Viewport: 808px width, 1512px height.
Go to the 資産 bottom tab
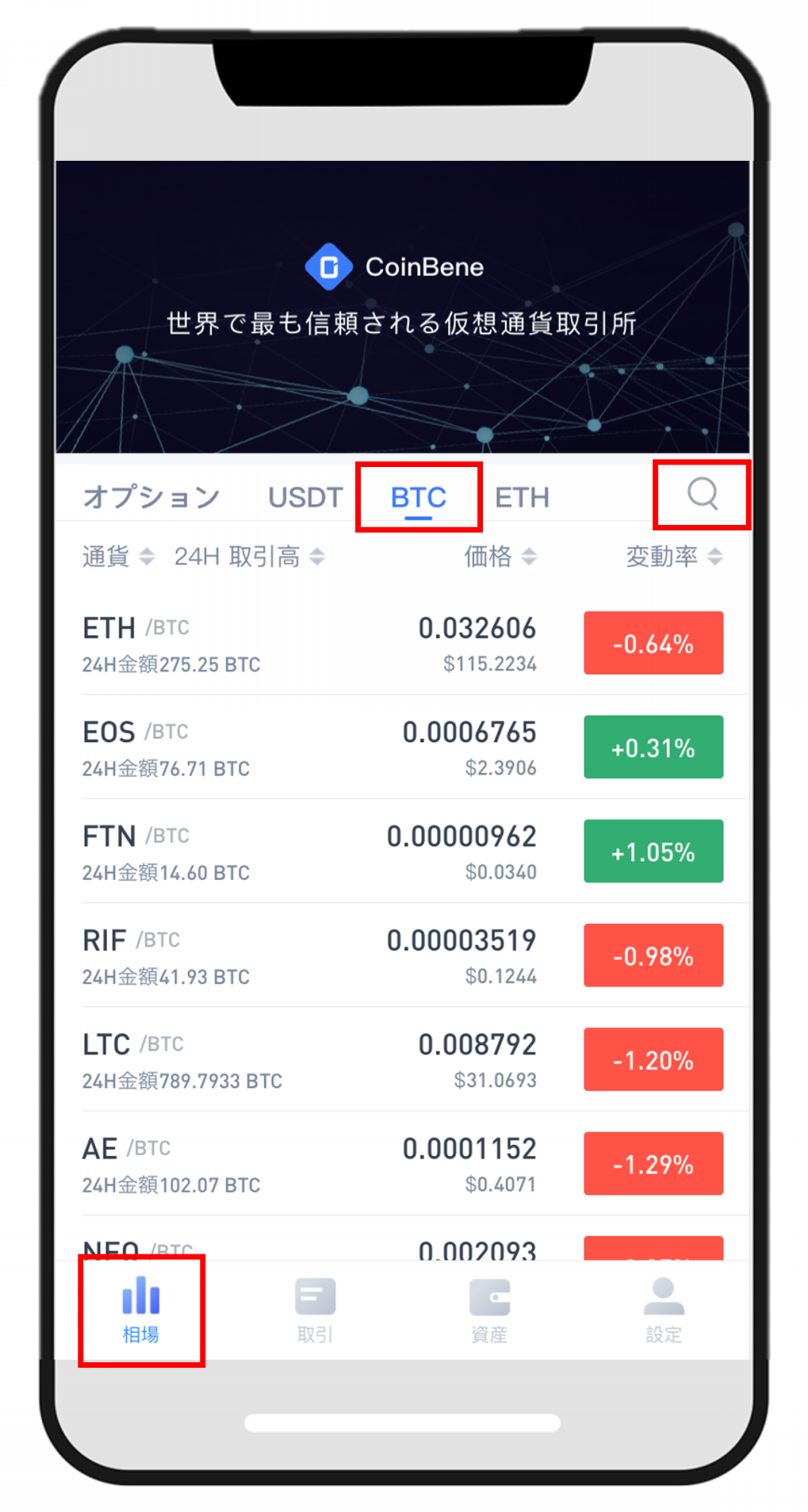[x=489, y=1310]
